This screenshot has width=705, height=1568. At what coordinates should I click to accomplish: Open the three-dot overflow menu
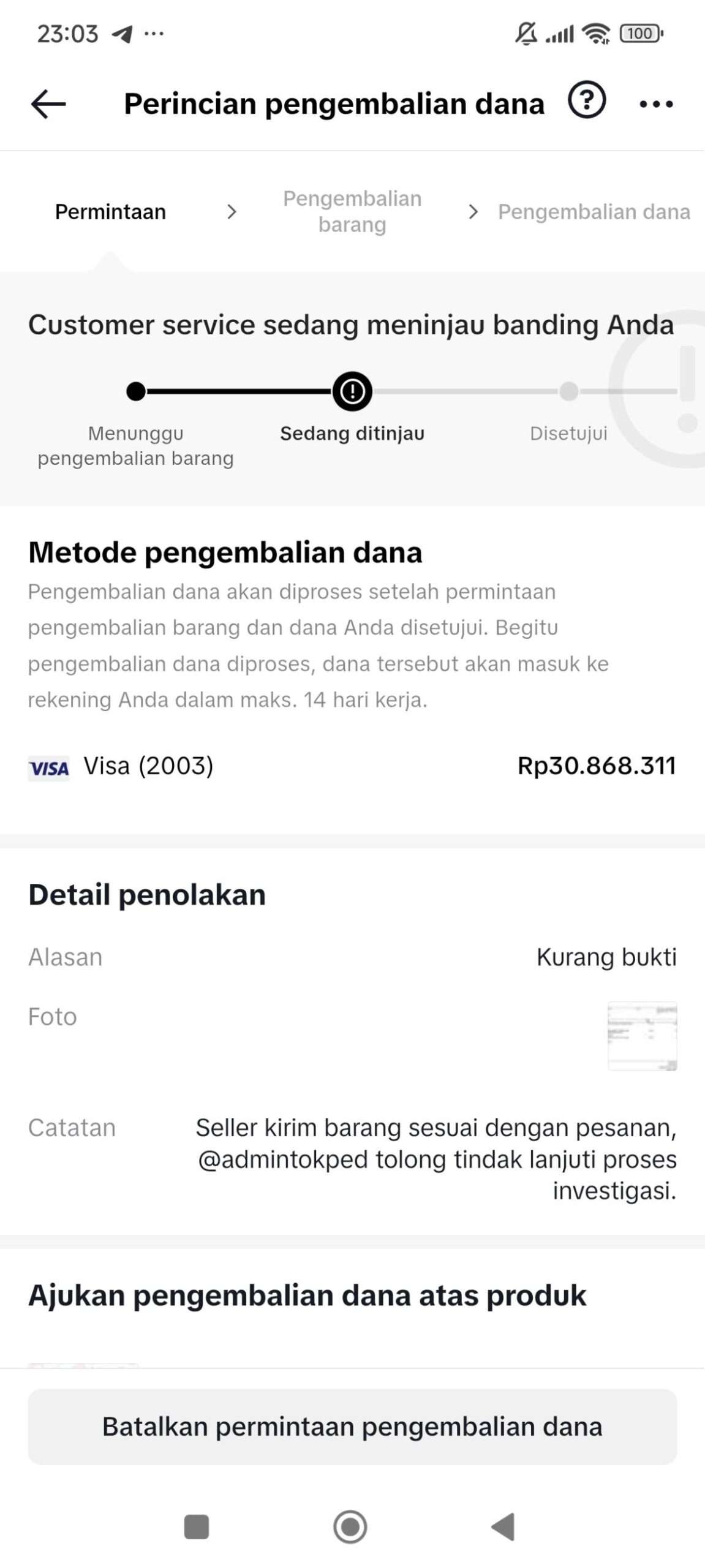click(656, 104)
